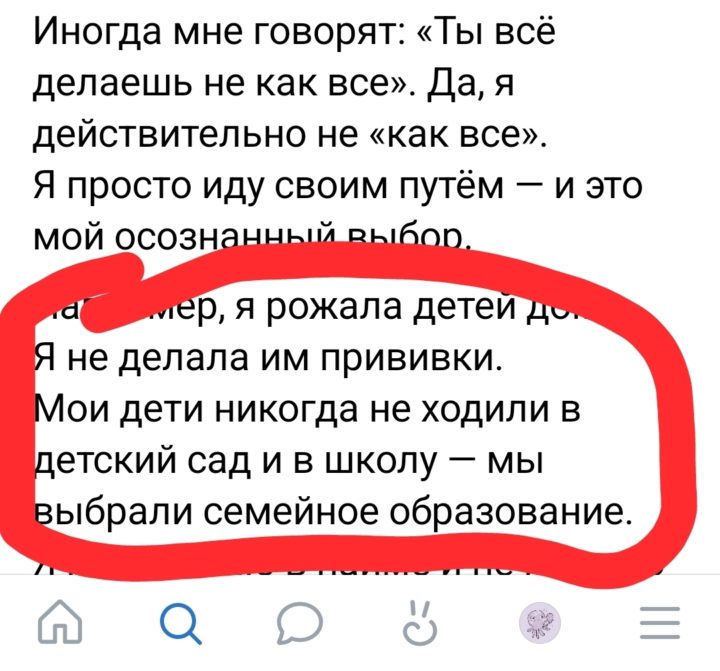Open the messages tab
The image size is (720, 671).
pos(296,627)
